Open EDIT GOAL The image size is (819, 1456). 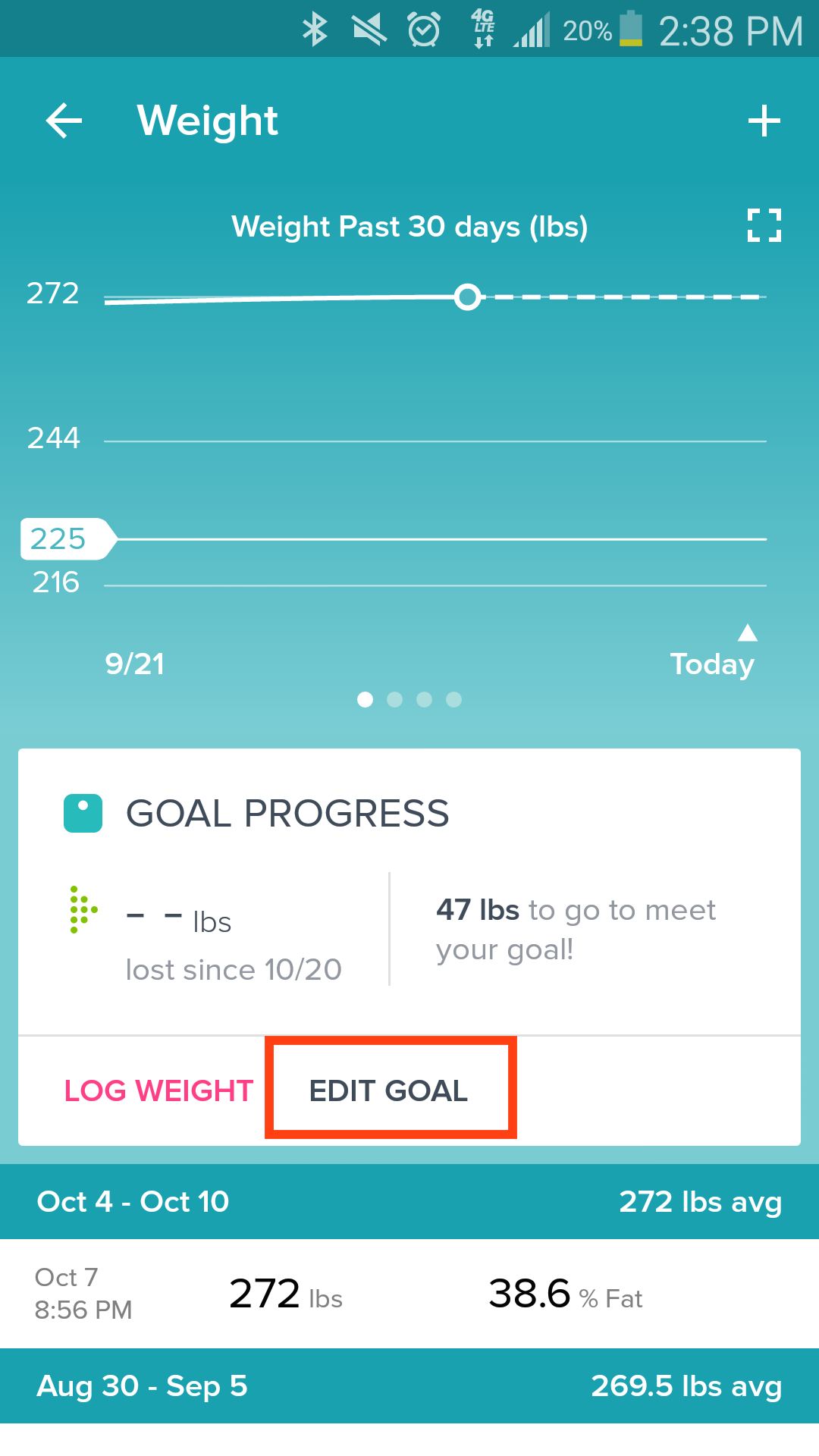point(389,1090)
